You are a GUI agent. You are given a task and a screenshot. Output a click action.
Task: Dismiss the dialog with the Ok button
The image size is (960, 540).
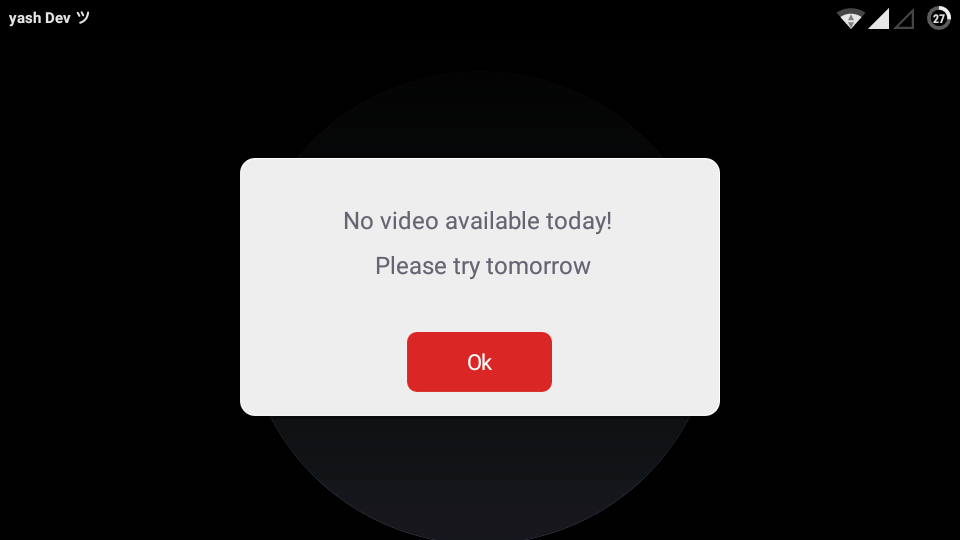[x=479, y=362]
